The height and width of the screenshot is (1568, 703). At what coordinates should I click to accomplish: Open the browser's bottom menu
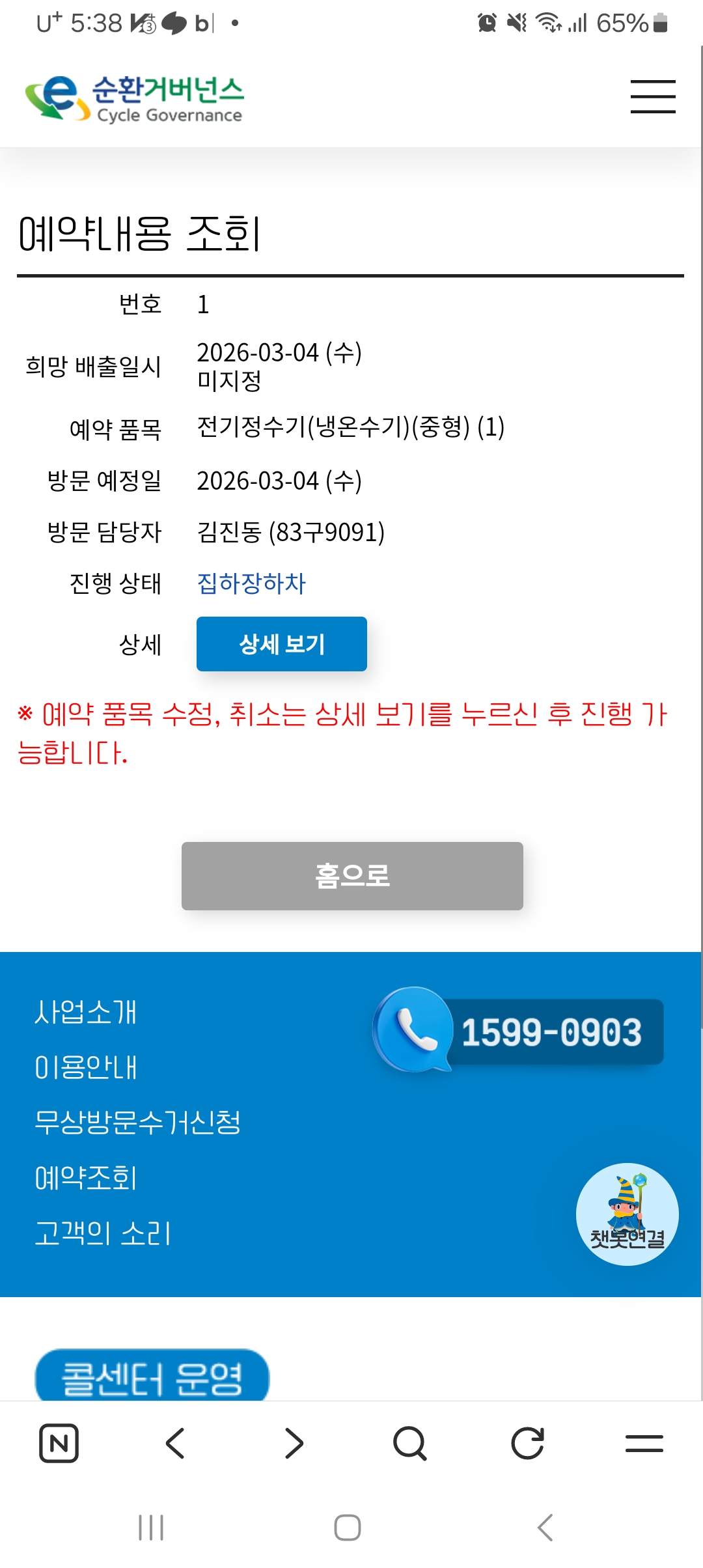coord(644,1443)
